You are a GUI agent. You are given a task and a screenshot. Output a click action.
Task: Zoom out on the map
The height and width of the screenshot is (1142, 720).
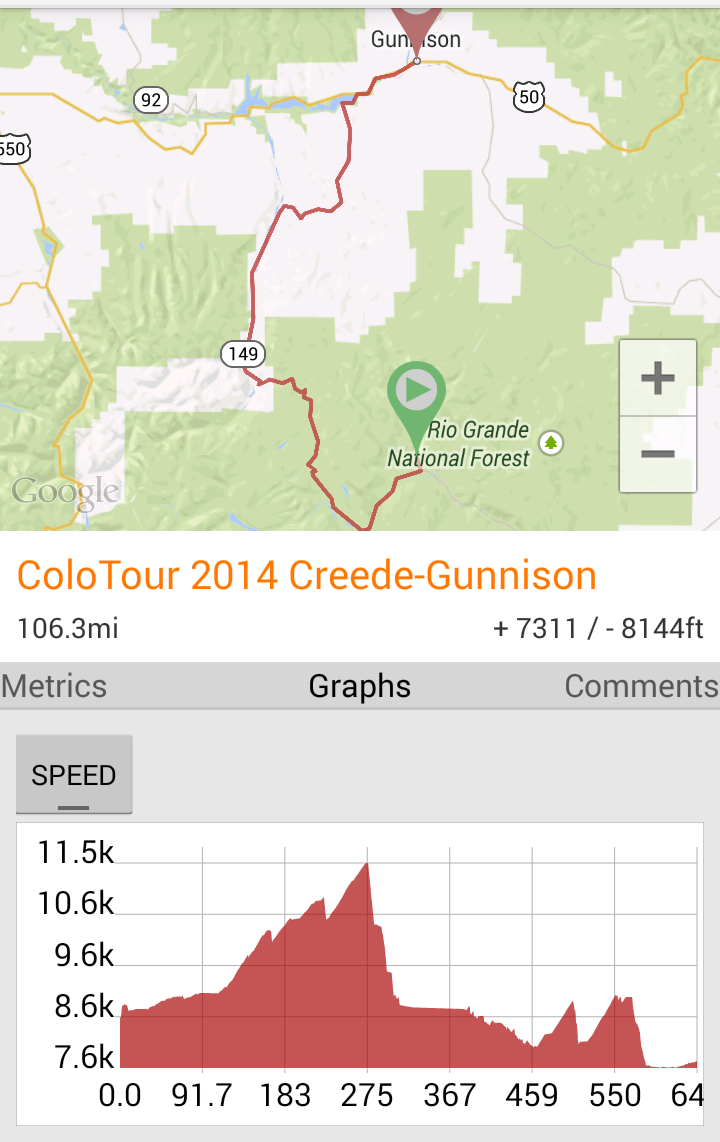(657, 454)
